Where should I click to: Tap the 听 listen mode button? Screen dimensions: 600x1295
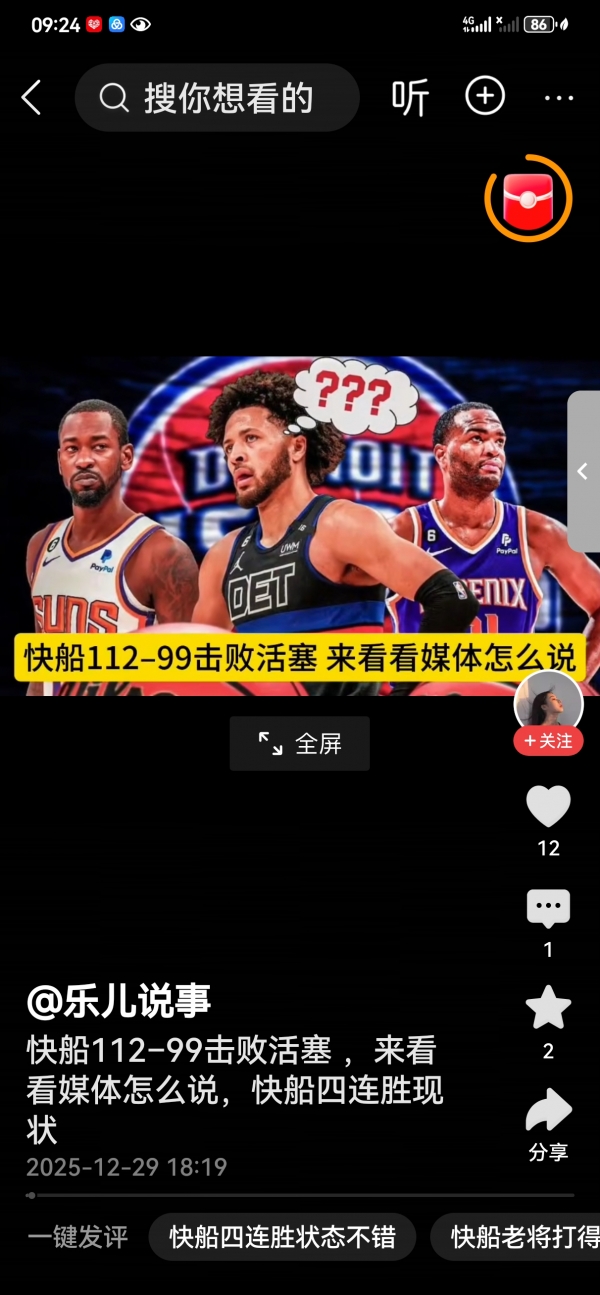(410, 98)
